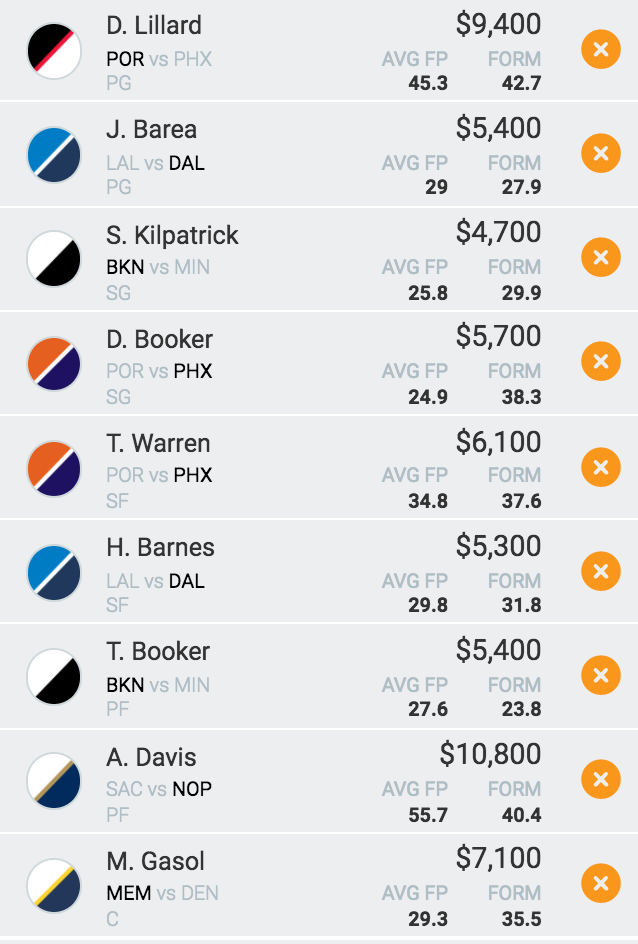Remove D. Lillard from the lineup
This screenshot has width=638, height=944.
[x=601, y=49]
